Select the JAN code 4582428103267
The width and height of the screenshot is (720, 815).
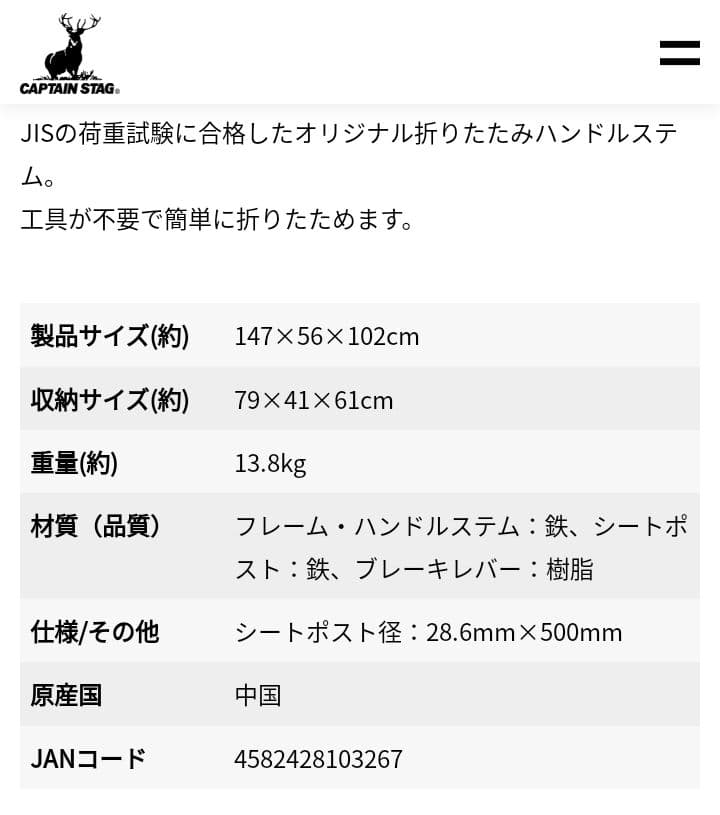coord(318,758)
